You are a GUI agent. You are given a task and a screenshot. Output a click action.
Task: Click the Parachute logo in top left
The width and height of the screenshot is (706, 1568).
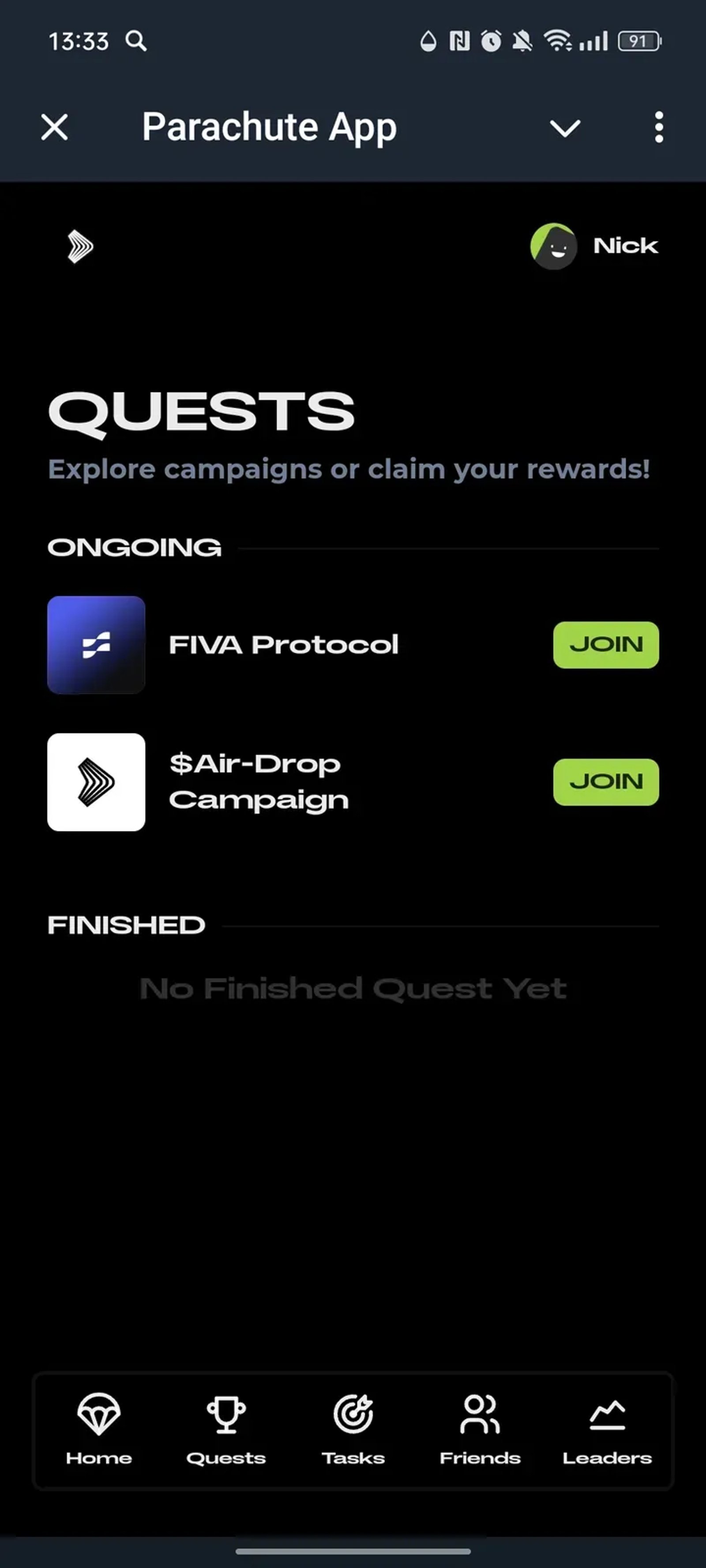80,246
